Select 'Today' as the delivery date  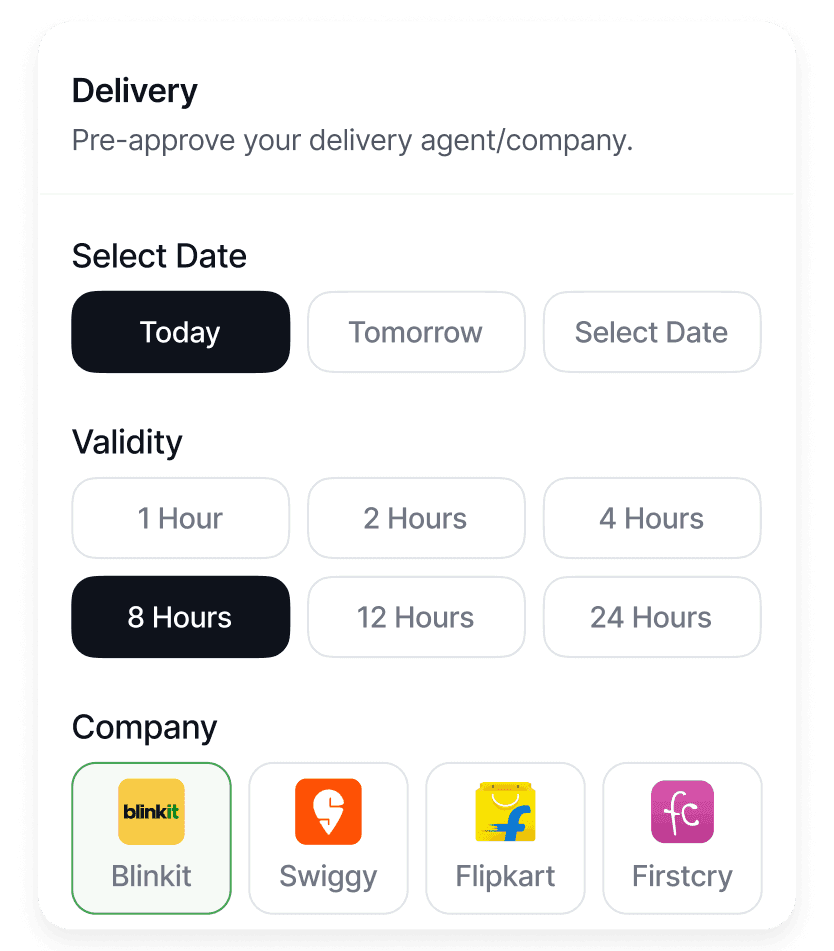(180, 332)
